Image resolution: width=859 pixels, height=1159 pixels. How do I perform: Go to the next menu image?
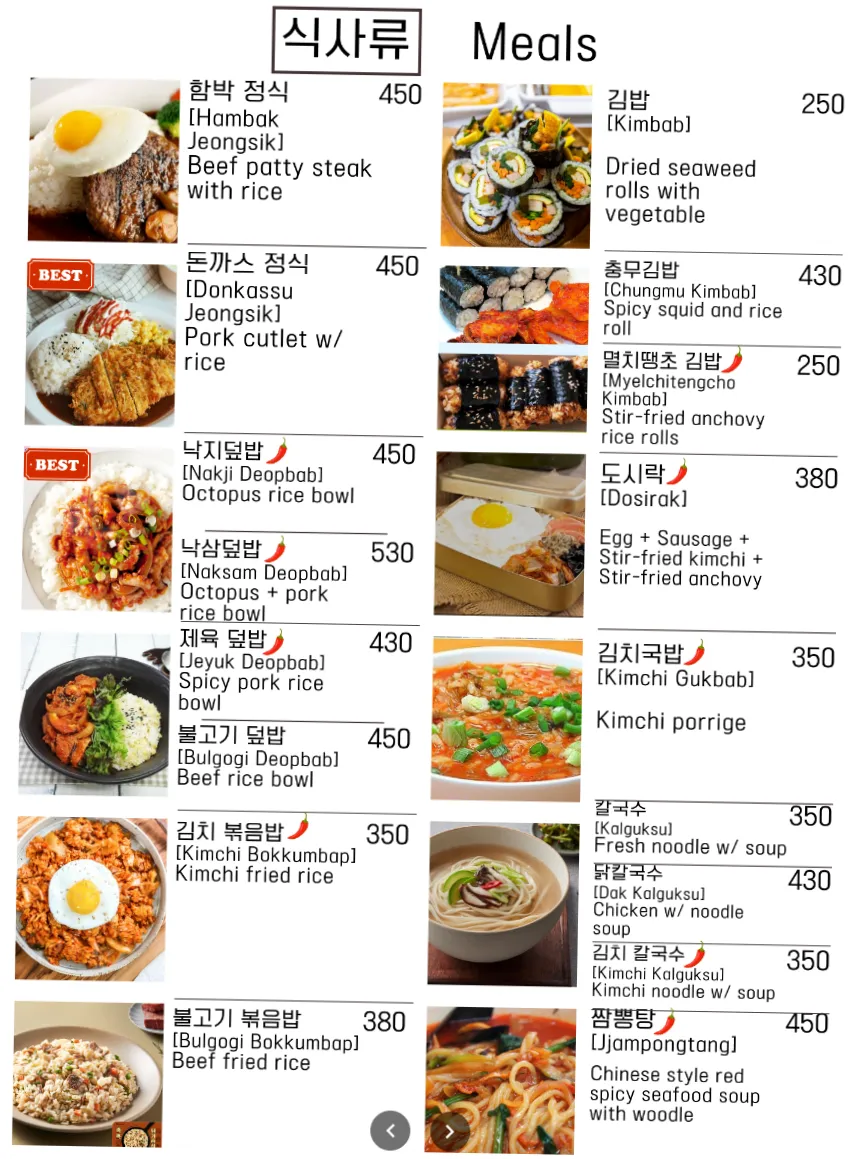coord(449,1131)
